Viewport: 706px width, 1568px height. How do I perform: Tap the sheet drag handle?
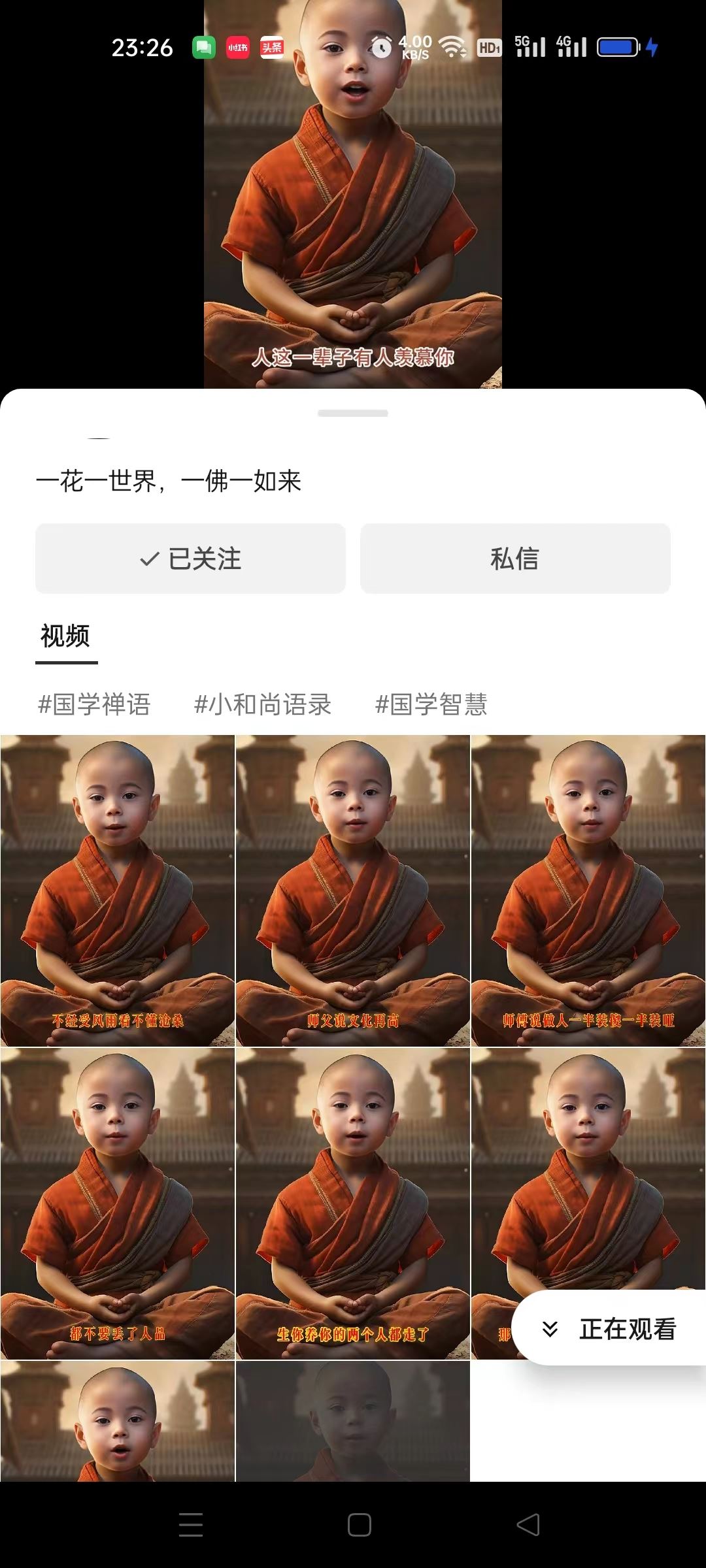tap(353, 413)
